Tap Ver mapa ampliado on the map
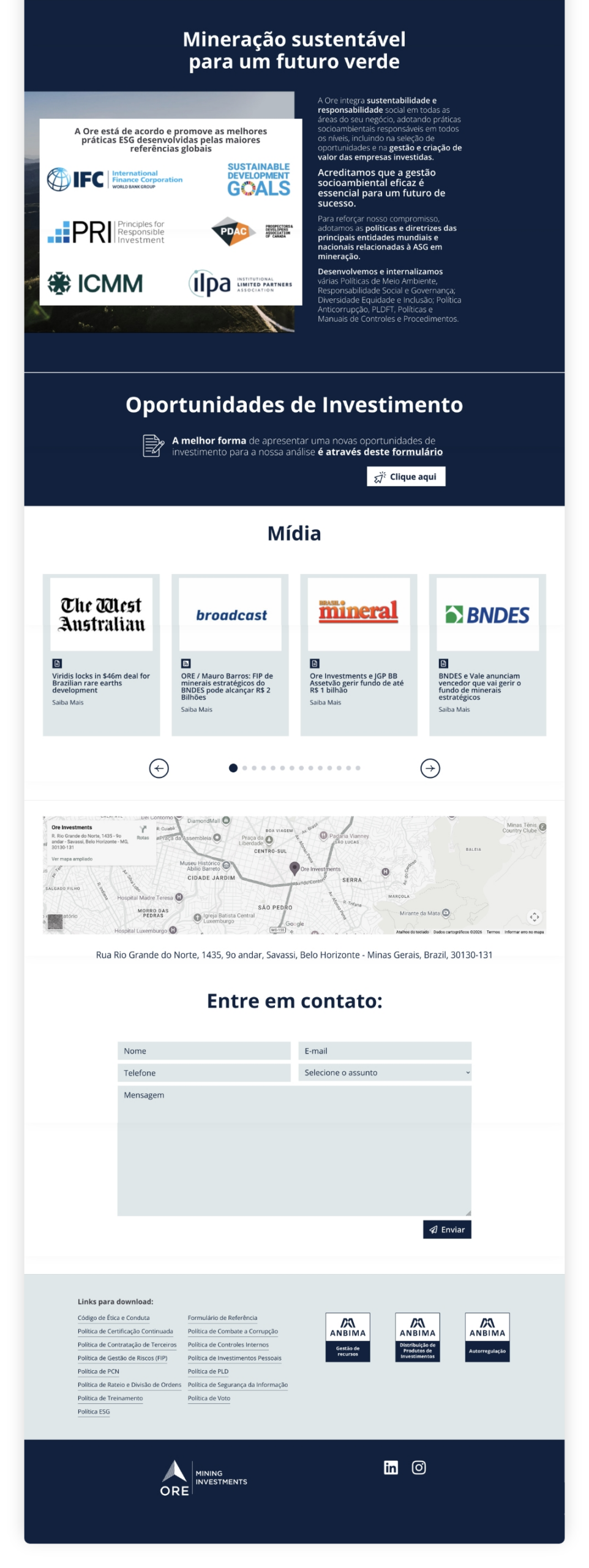This screenshot has height=1568, width=589. pos(72,859)
